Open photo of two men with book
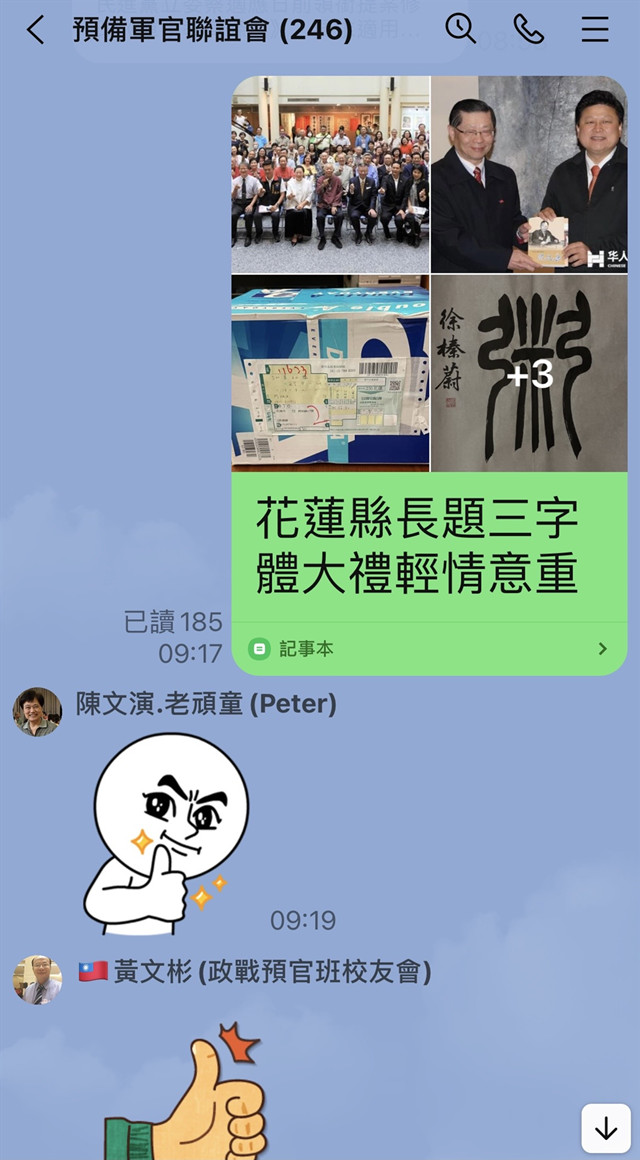Screen dimensions: 640x1160 point(529,174)
